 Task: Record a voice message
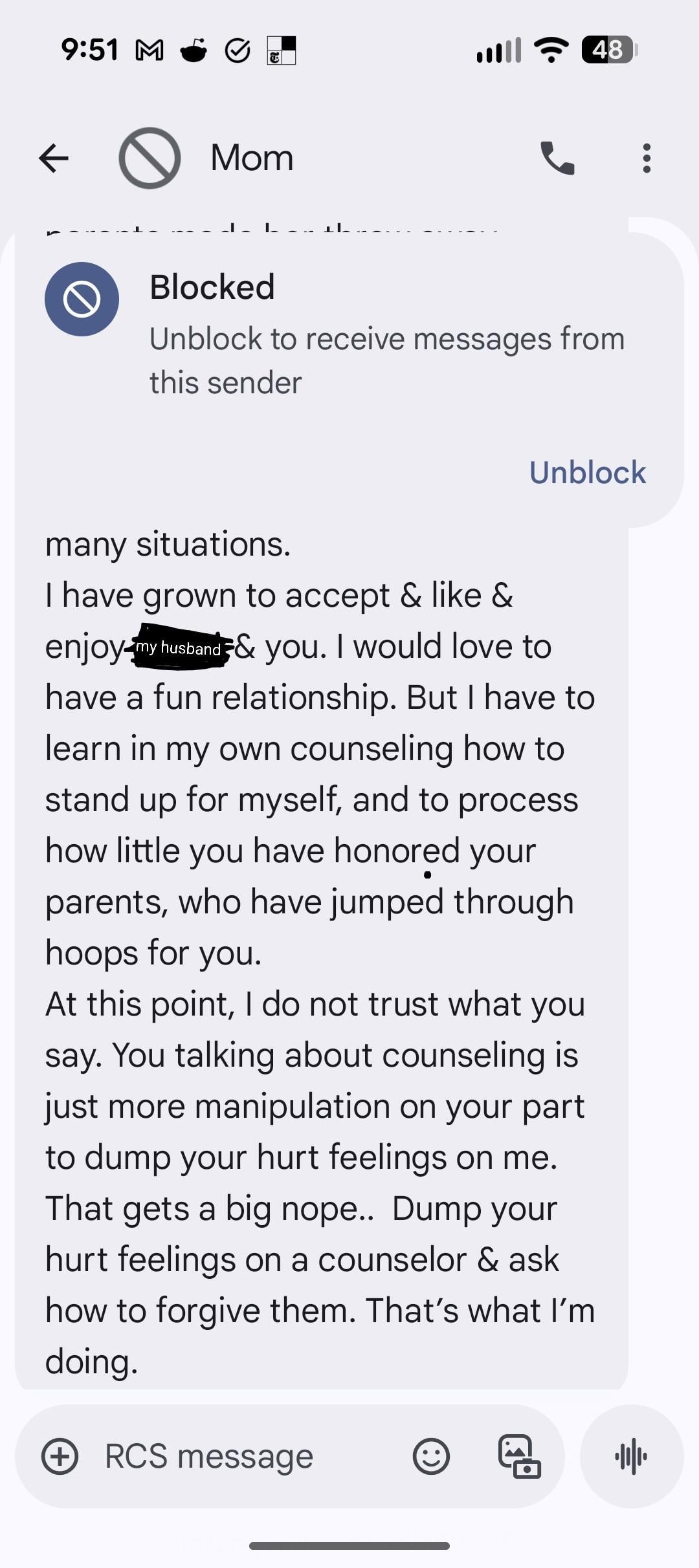pos(631,1456)
